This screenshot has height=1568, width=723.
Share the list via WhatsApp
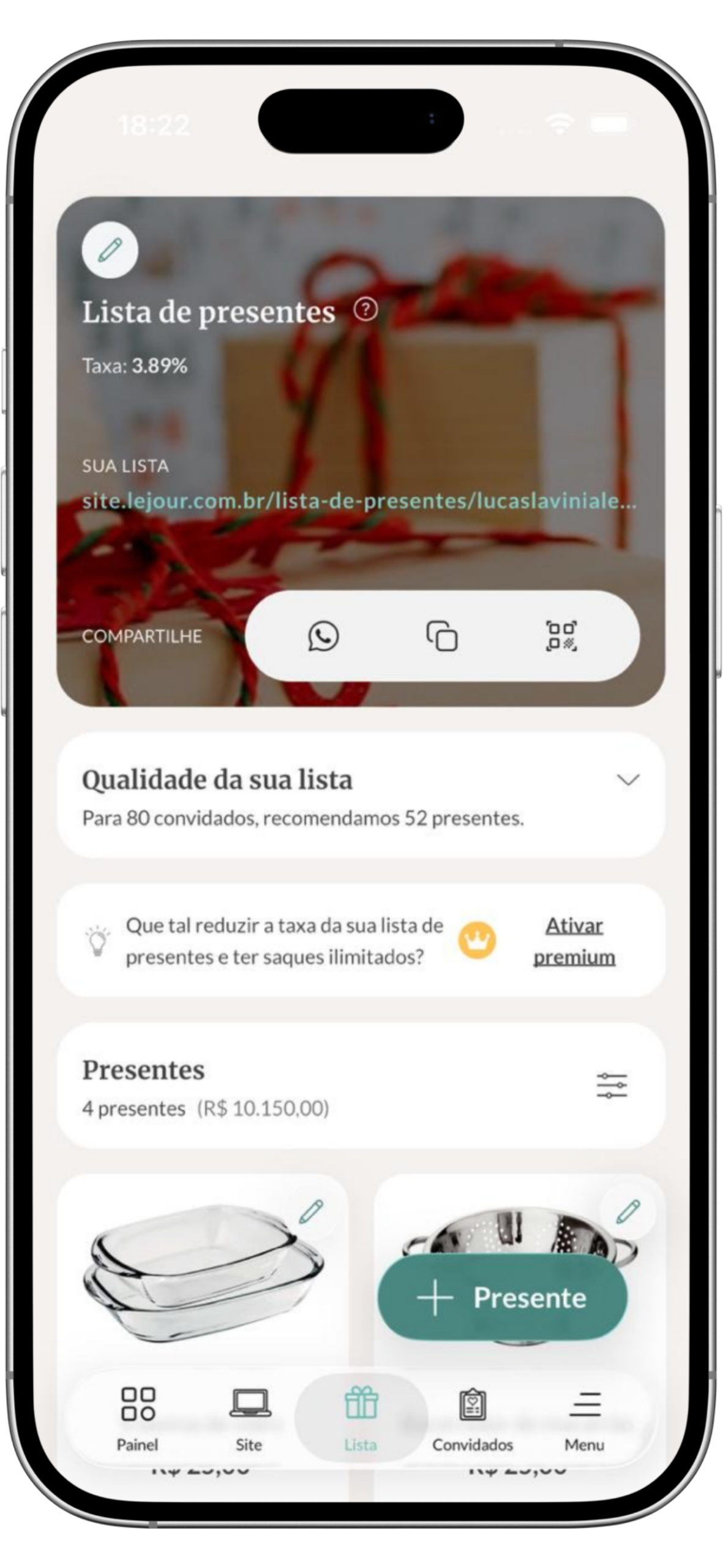pyautogui.click(x=323, y=636)
